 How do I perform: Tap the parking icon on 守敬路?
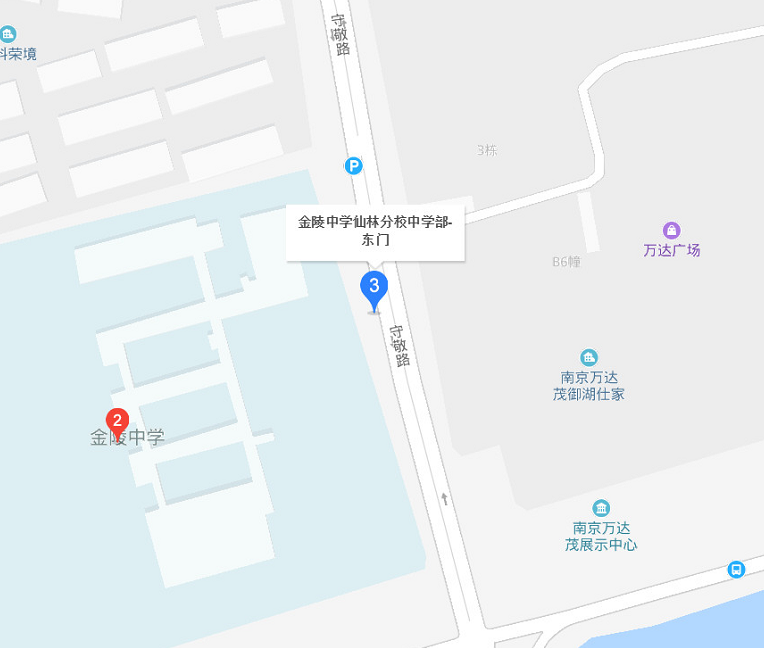[354, 166]
